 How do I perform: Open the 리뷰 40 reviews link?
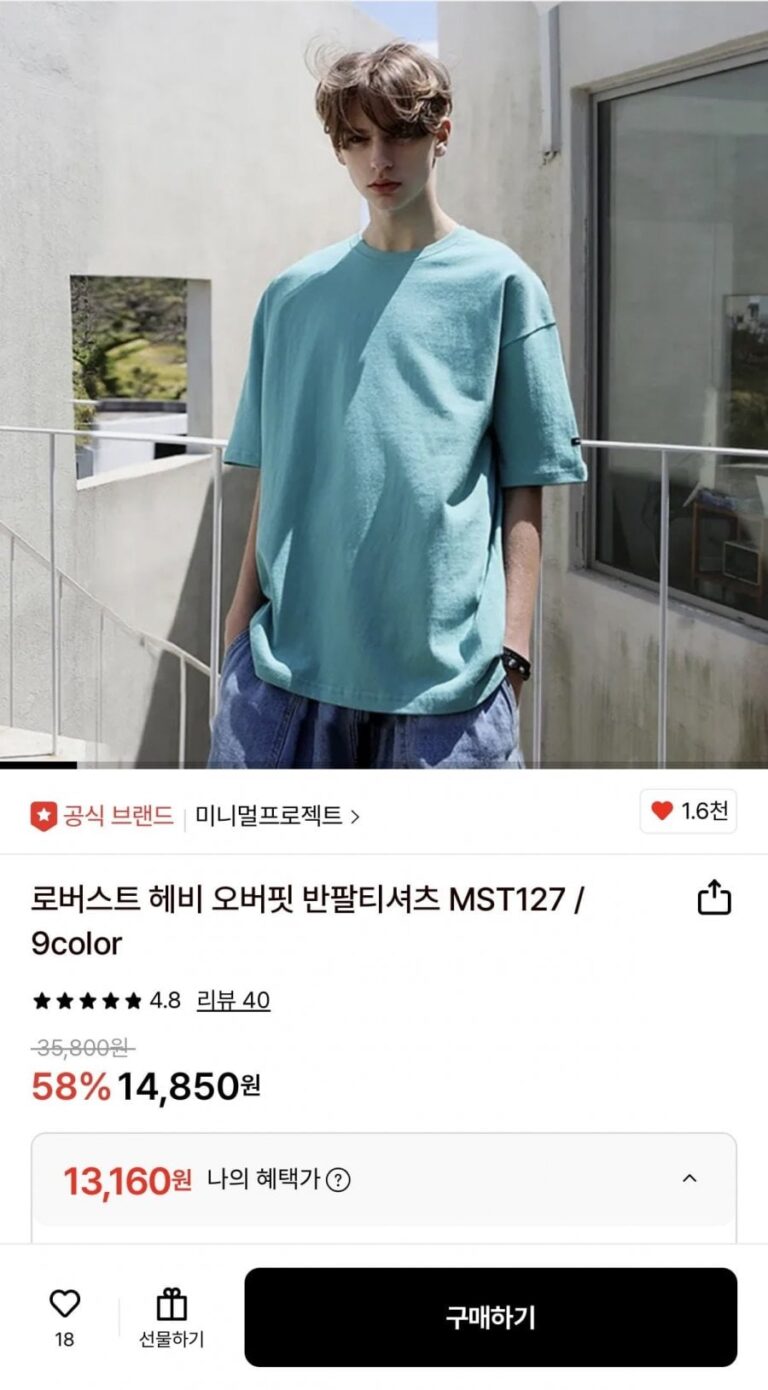tap(233, 1000)
